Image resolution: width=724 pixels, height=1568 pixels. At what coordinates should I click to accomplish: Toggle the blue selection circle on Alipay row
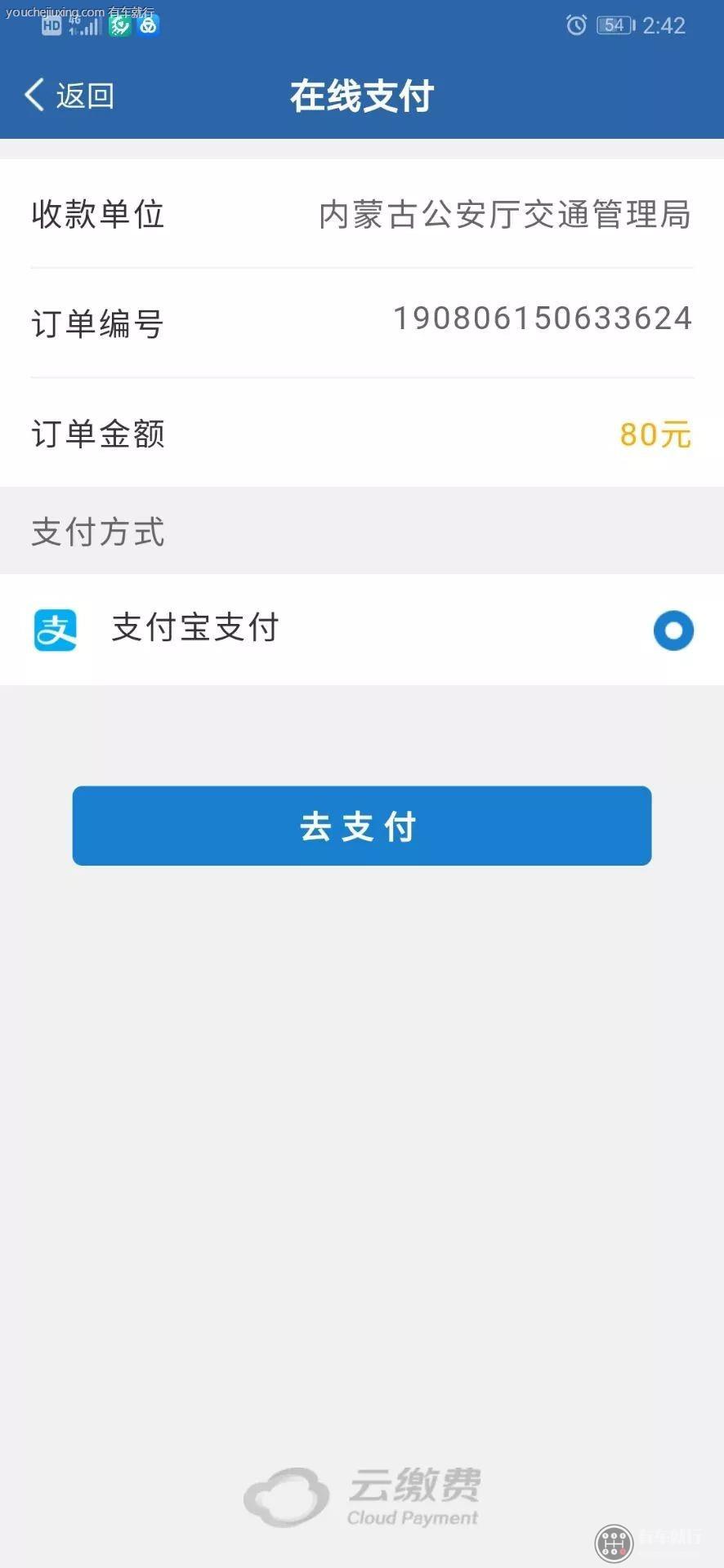tap(673, 630)
